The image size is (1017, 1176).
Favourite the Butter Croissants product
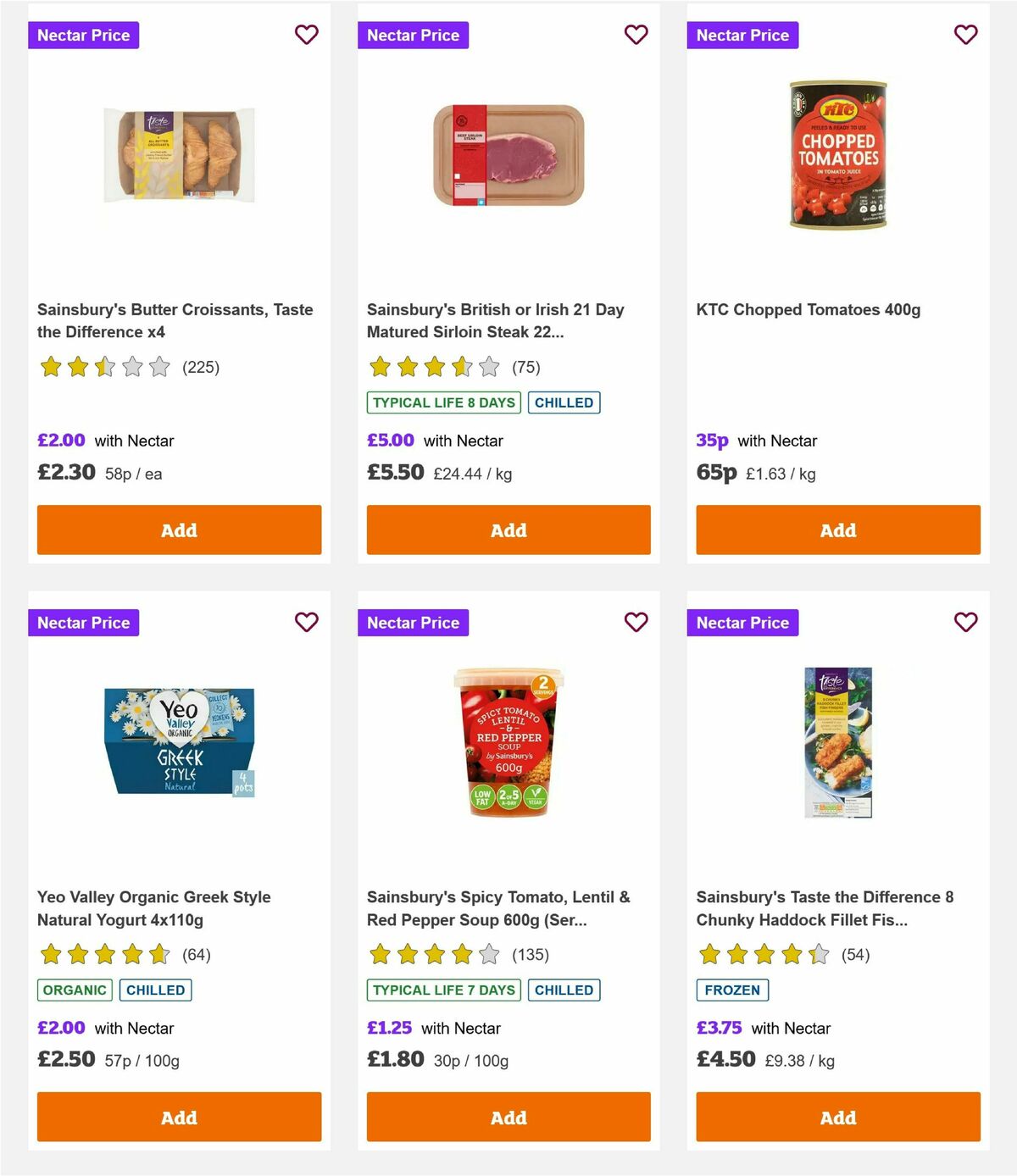pos(306,35)
